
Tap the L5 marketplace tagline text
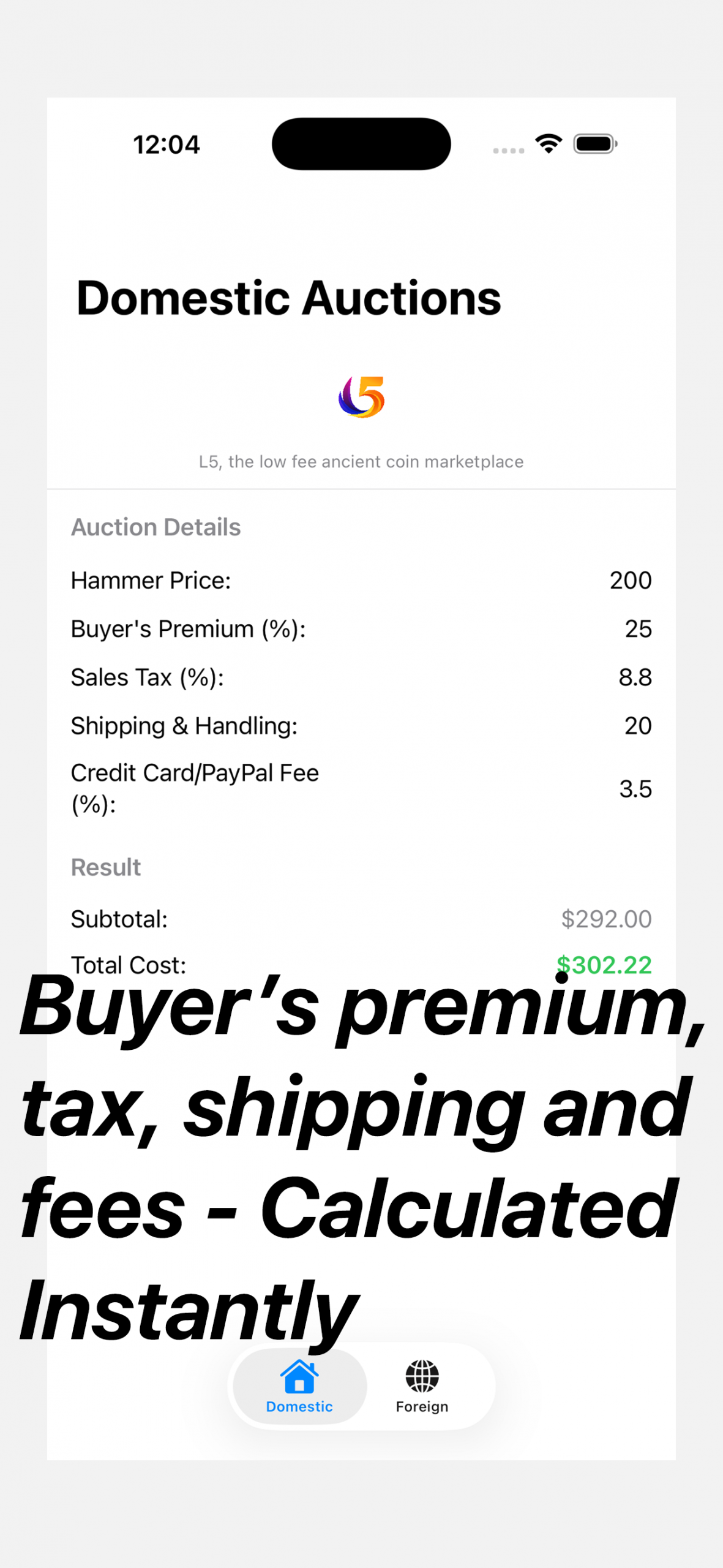[x=361, y=461]
